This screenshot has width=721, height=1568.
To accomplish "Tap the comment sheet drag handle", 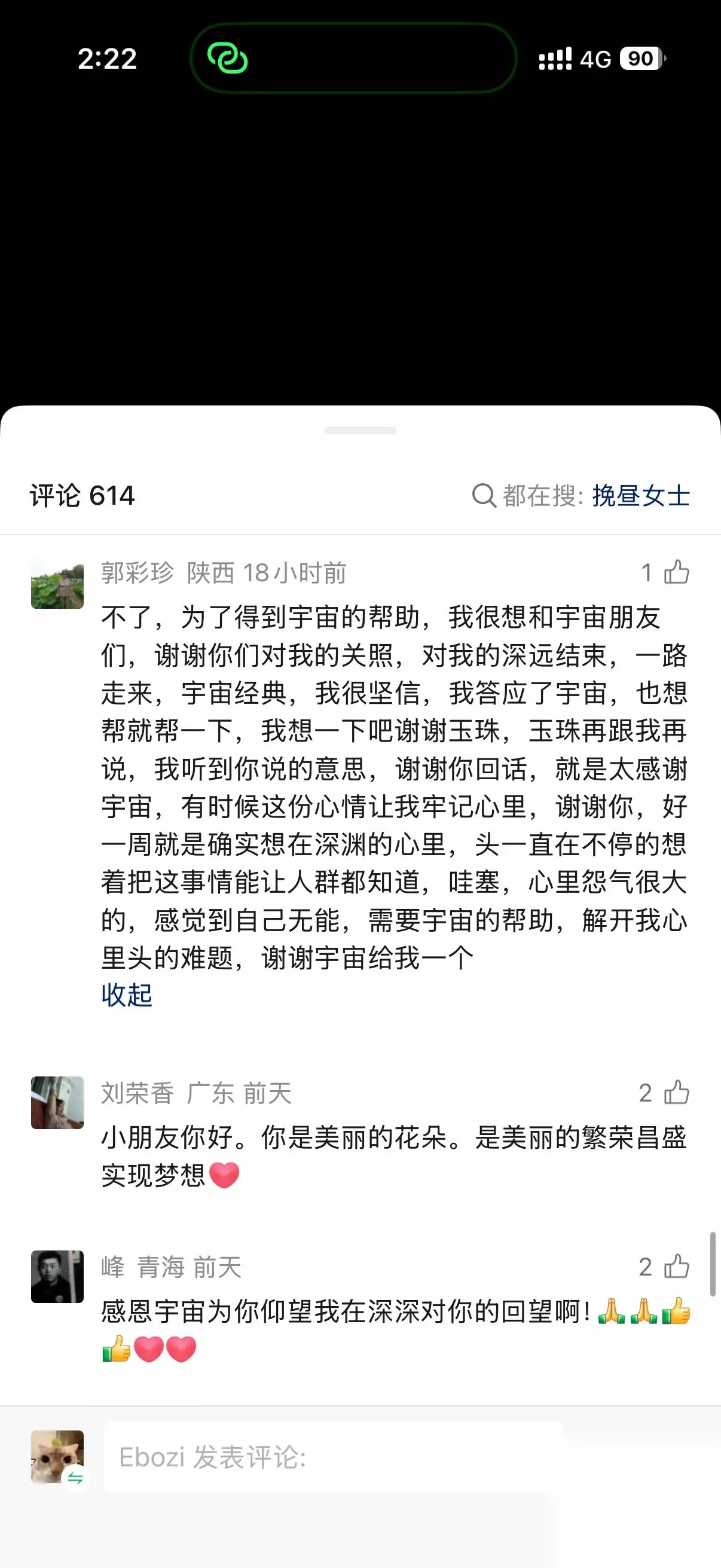I will [x=360, y=431].
